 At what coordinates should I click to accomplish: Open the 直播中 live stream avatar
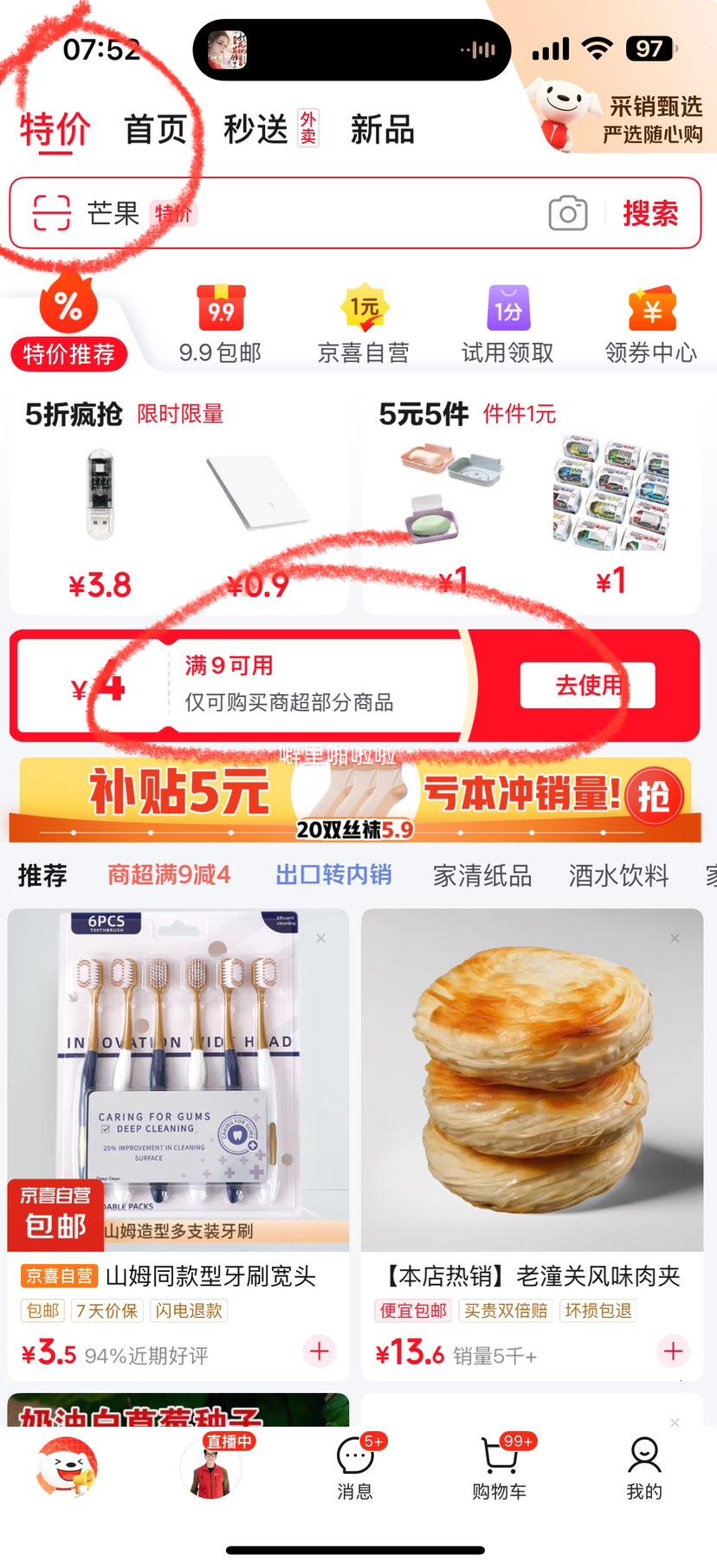(x=209, y=1467)
